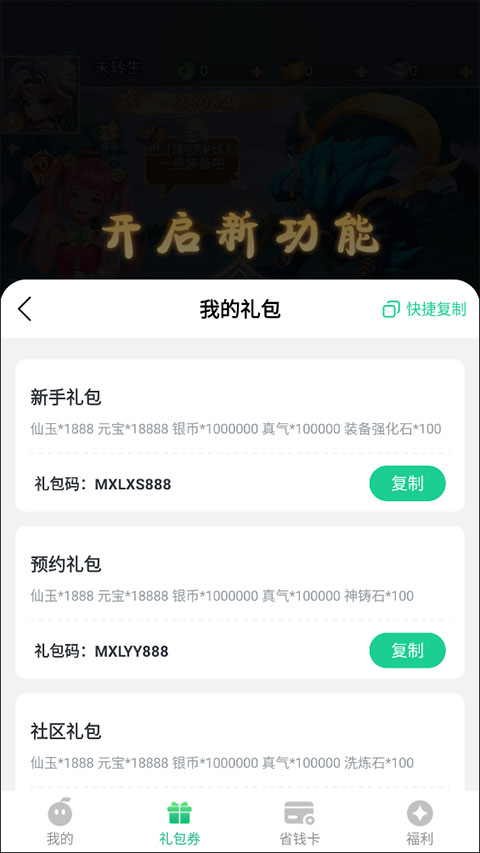The width and height of the screenshot is (480, 853).
Task: Select the 礼包券 tab
Action: click(180, 823)
